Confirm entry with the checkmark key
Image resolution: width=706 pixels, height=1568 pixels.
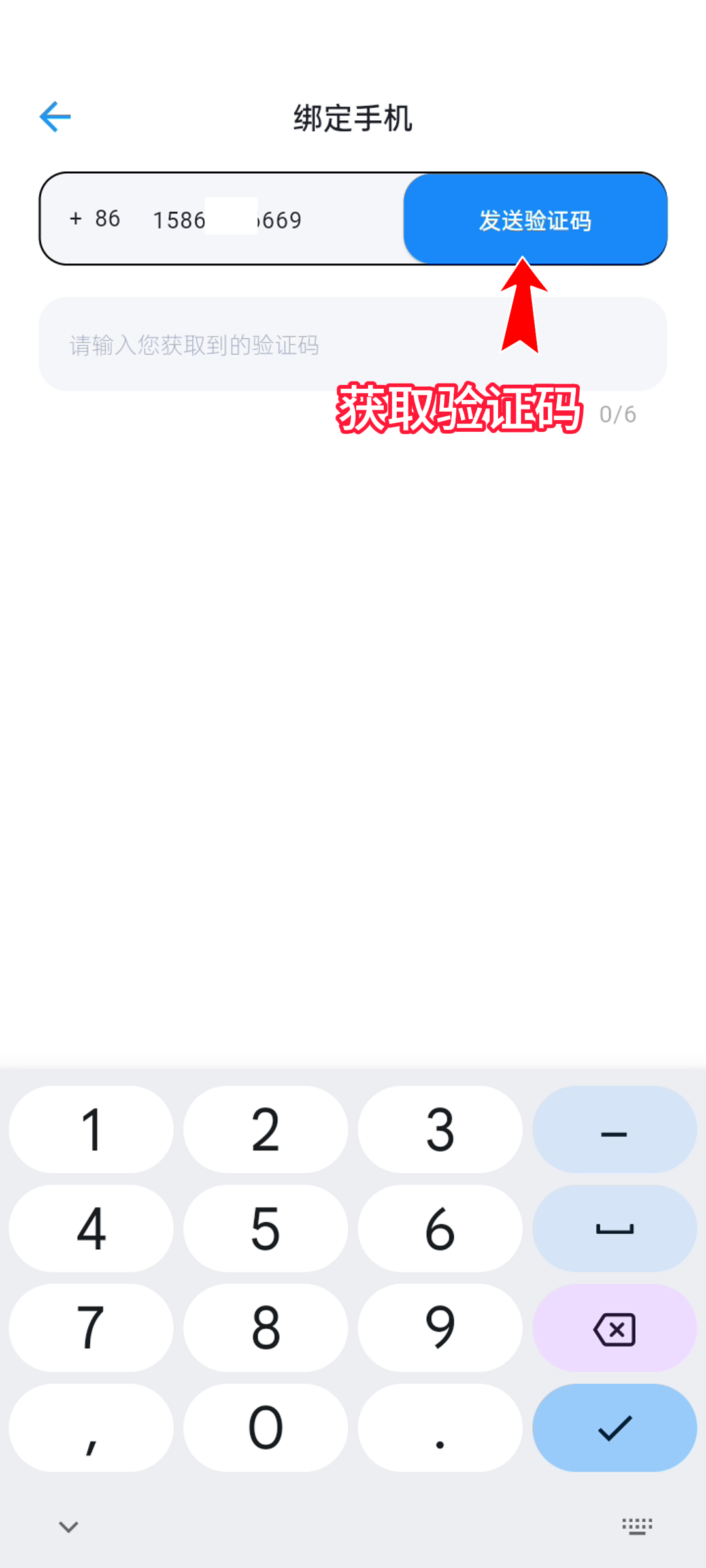(x=614, y=1428)
